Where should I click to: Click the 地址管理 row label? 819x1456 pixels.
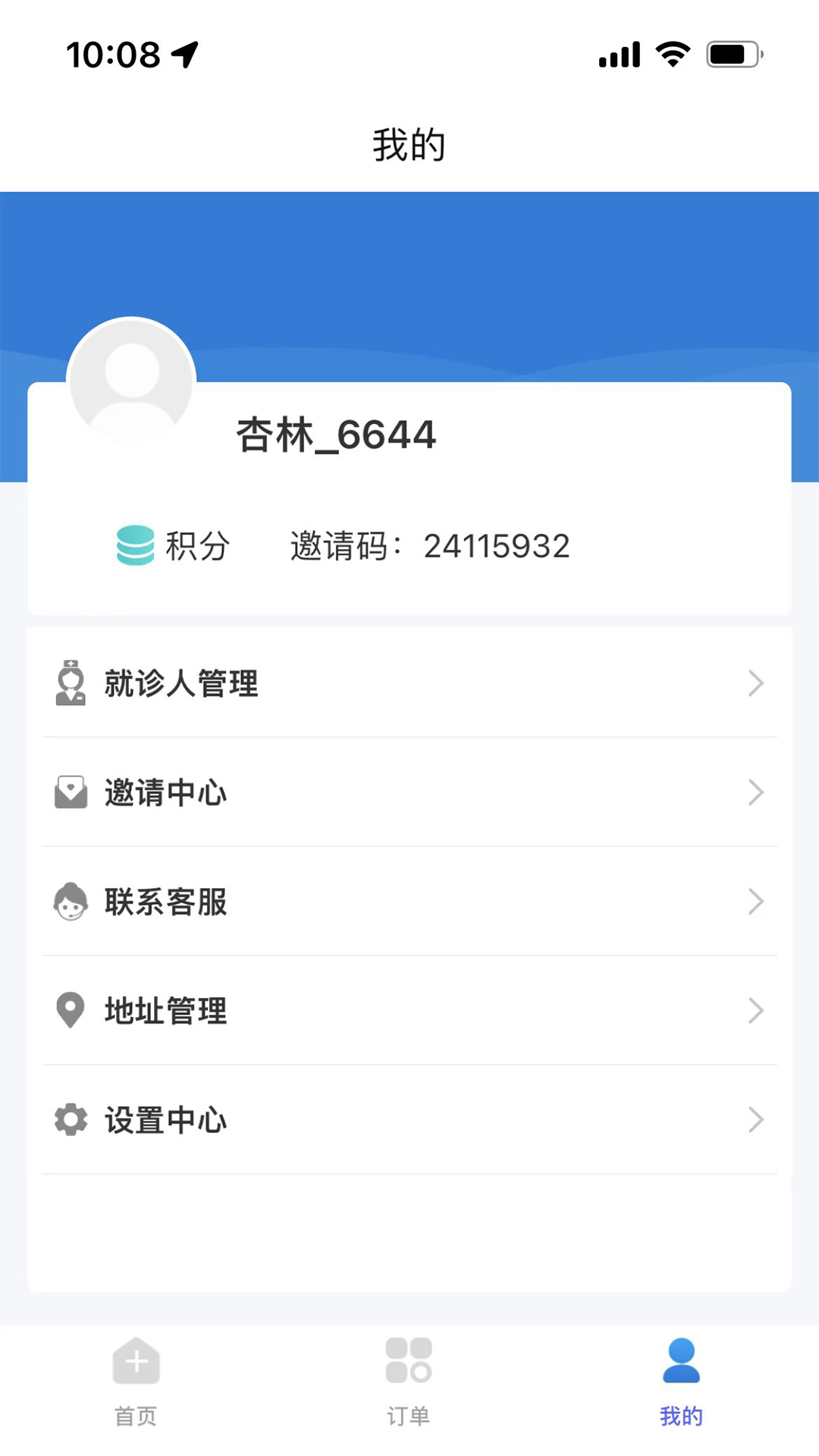coord(165,1011)
